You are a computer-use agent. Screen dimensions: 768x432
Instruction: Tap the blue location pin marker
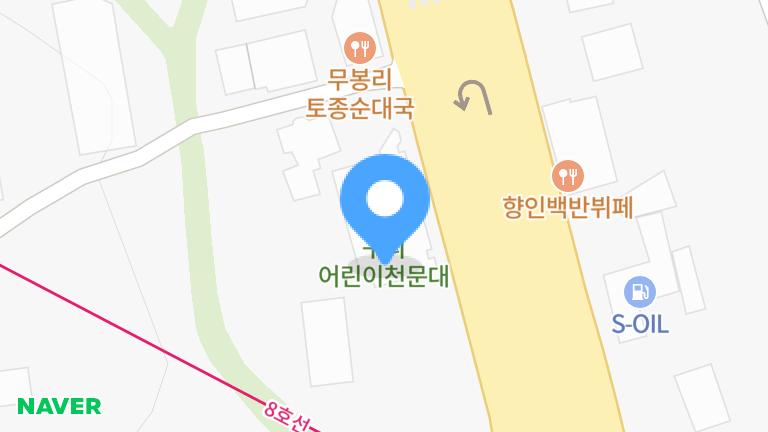point(385,202)
